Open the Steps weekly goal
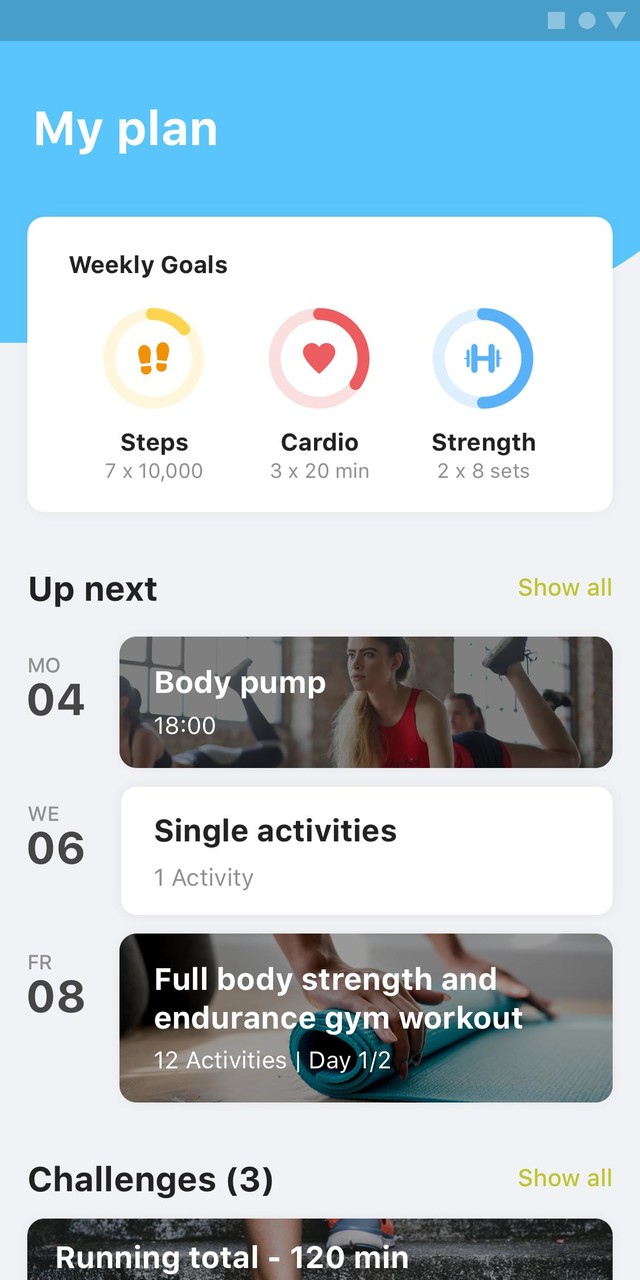640x1280 pixels. click(x=154, y=394)
